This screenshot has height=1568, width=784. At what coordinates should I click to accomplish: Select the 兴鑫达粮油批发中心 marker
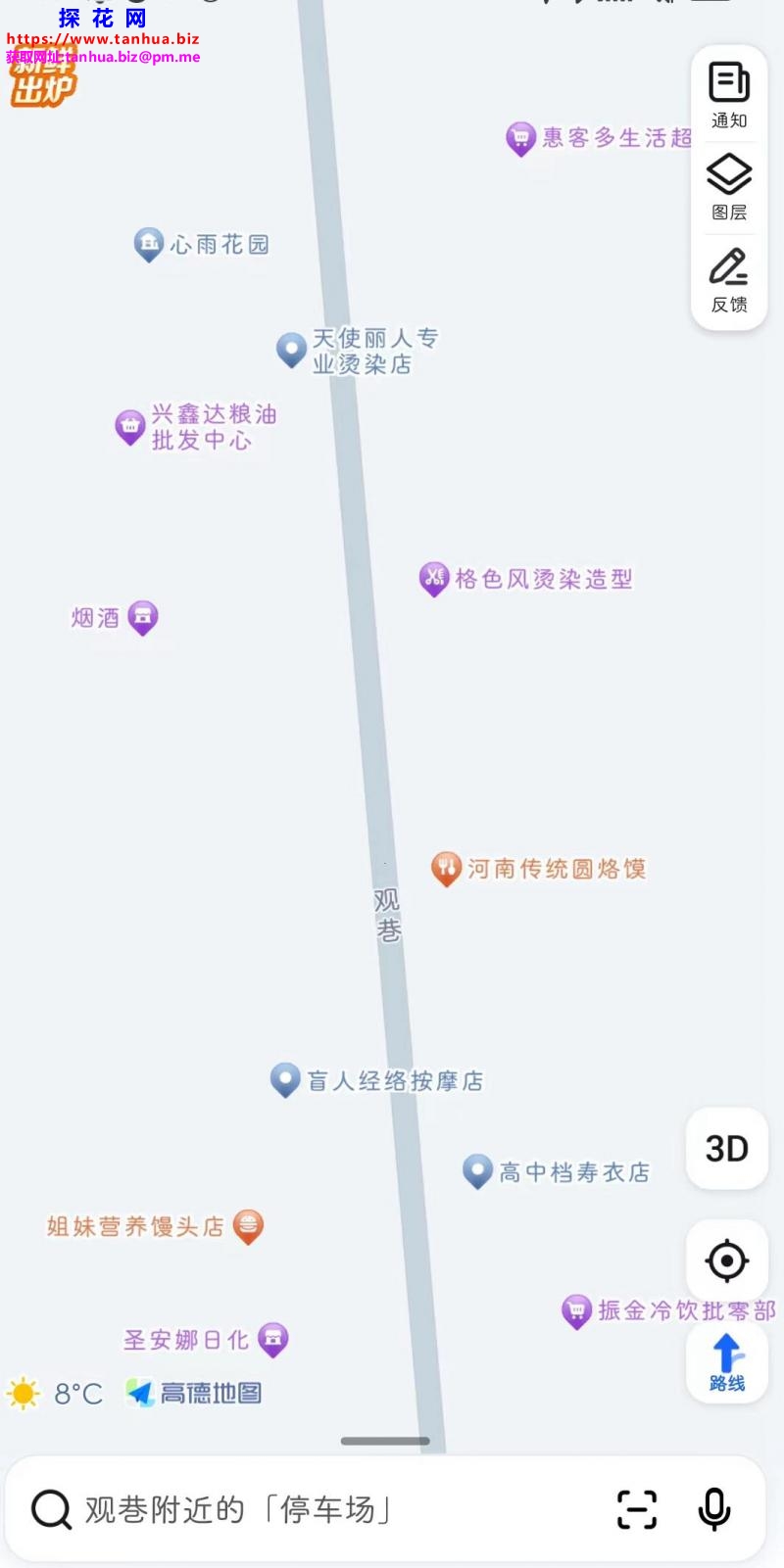(130, 427)
